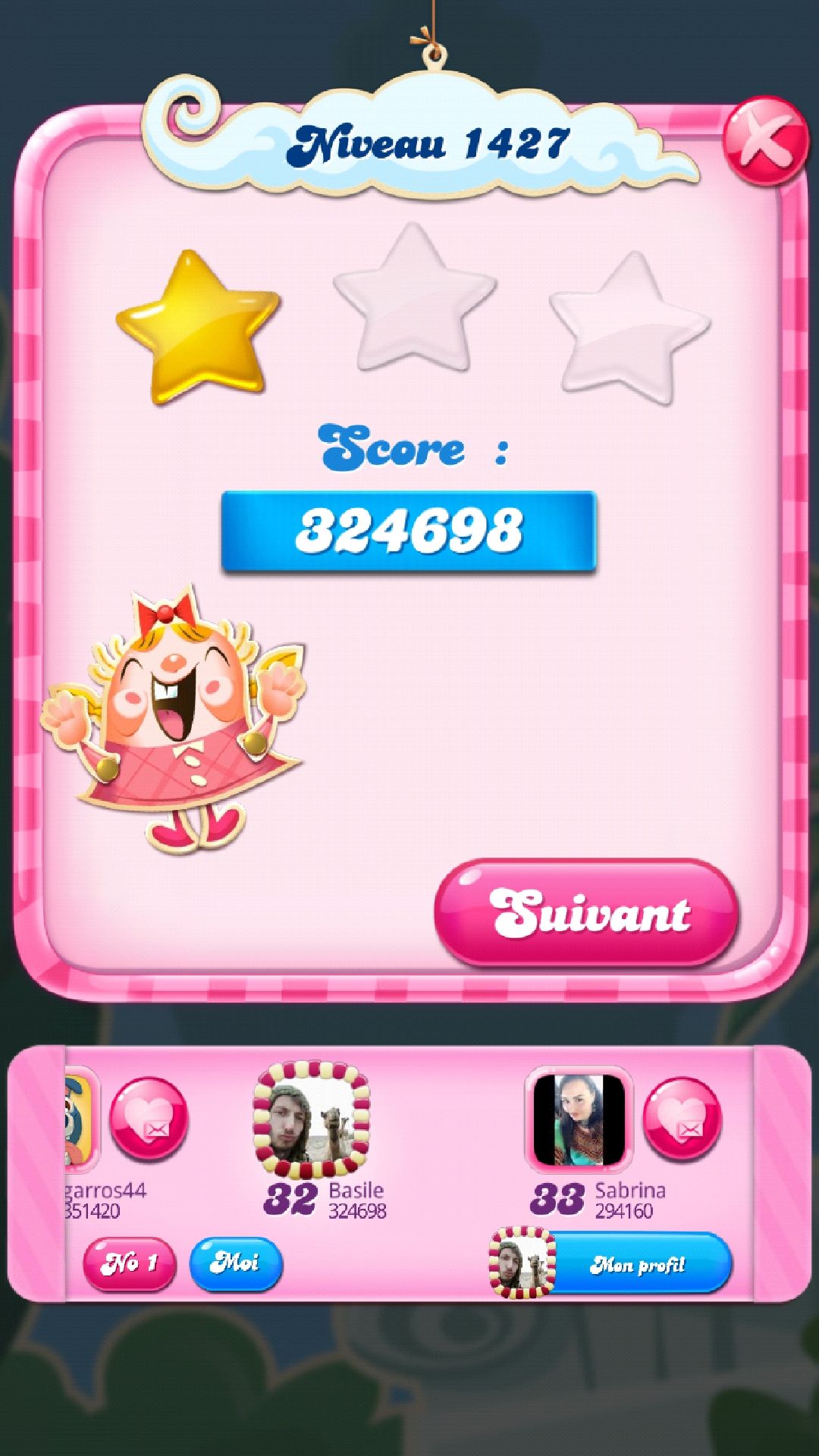Jump to the No 1 ranked player
Image resolution: width=819 pixels, height=1456 pixels.
click(129, 1263)
